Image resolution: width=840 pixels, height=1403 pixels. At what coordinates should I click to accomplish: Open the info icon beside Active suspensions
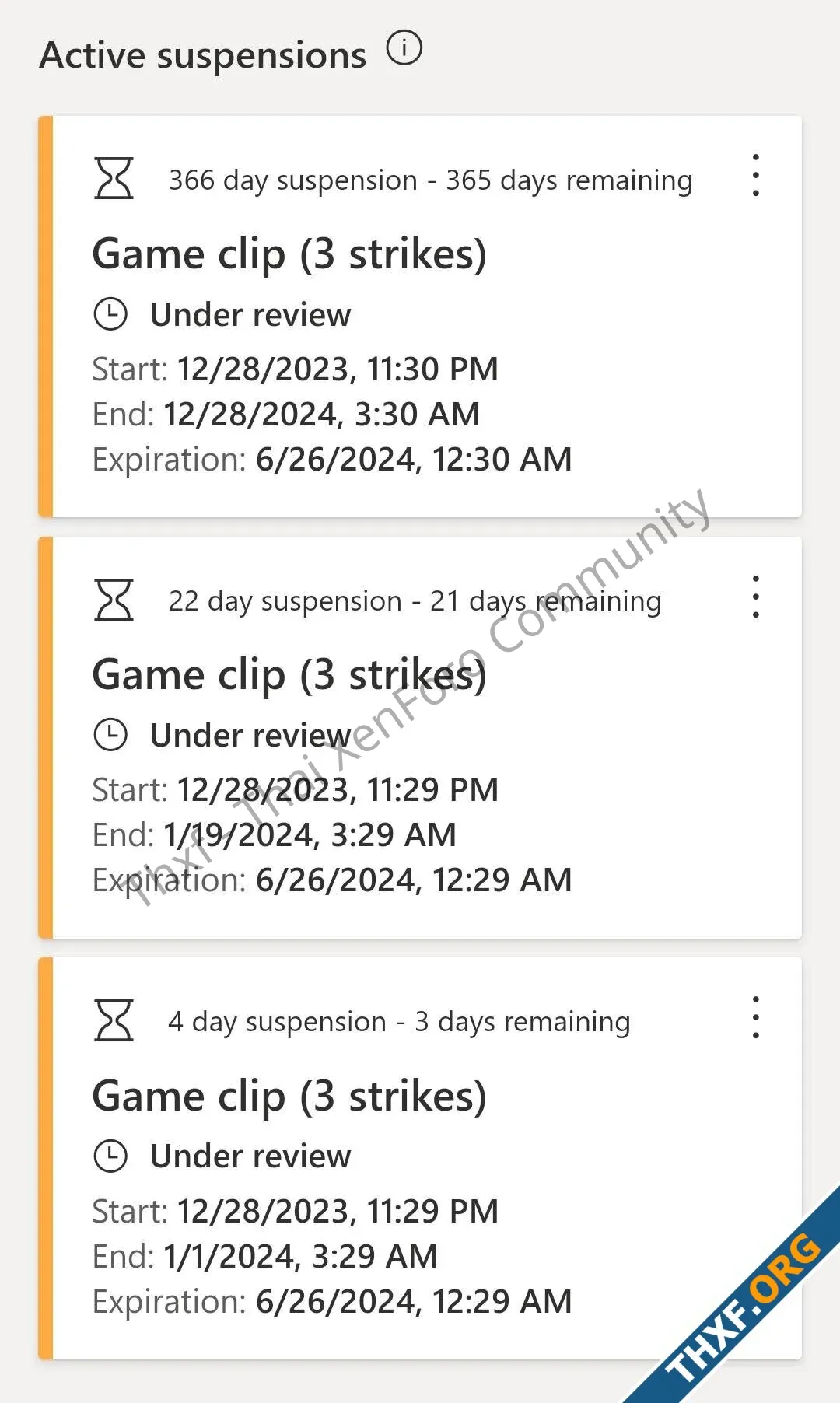coord(404,48)
